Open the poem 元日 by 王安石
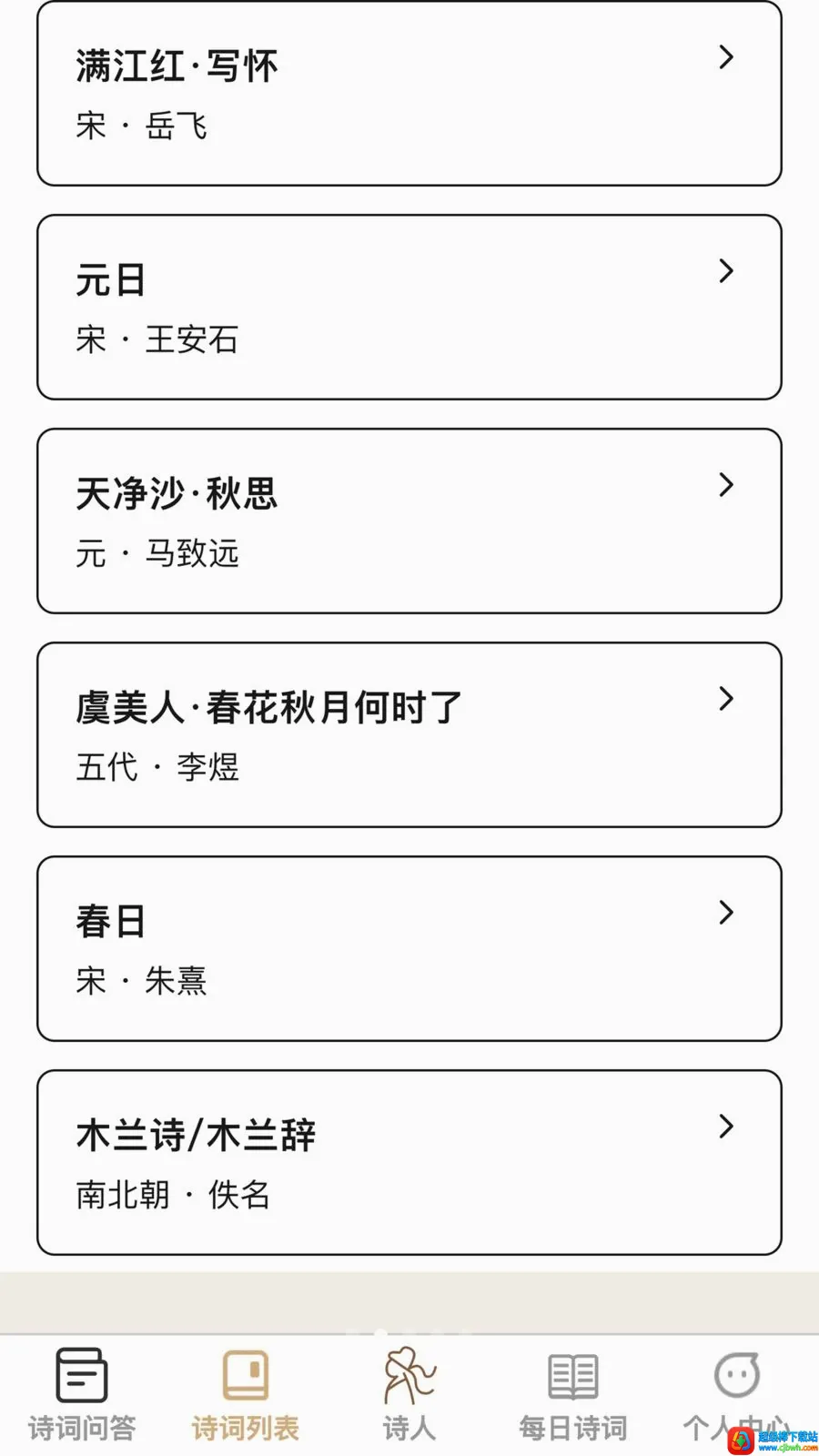This screenshot has width=819, height=1456. pos(409,308)
